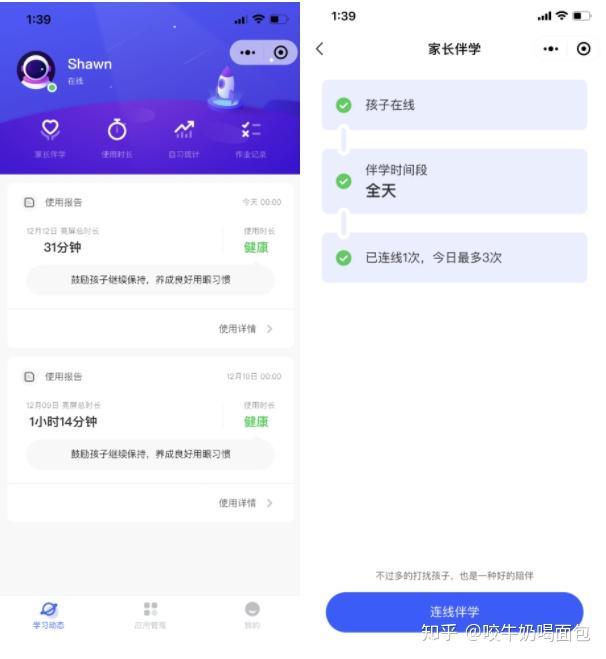Open the 作业记录 checklist shortcut
The width and height of the screenshot is (606, 659).
(250, 138)
